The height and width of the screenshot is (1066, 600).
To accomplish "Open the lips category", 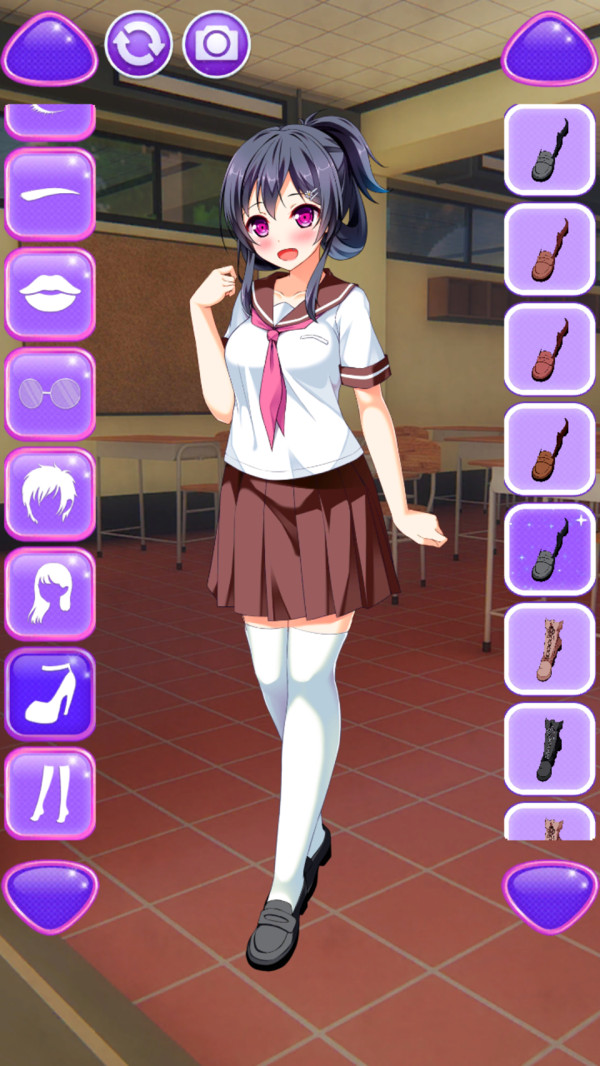I will point(50,294).
